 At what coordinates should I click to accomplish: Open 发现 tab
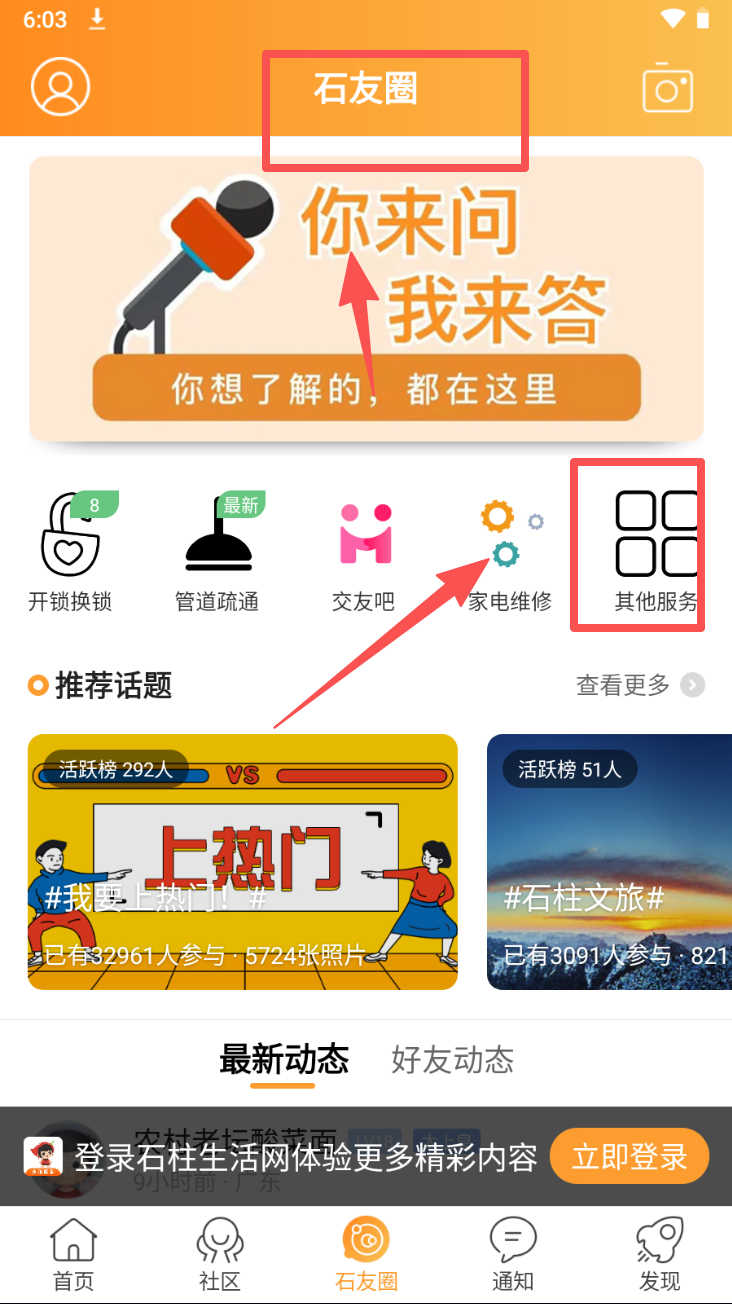[659, 1255]
